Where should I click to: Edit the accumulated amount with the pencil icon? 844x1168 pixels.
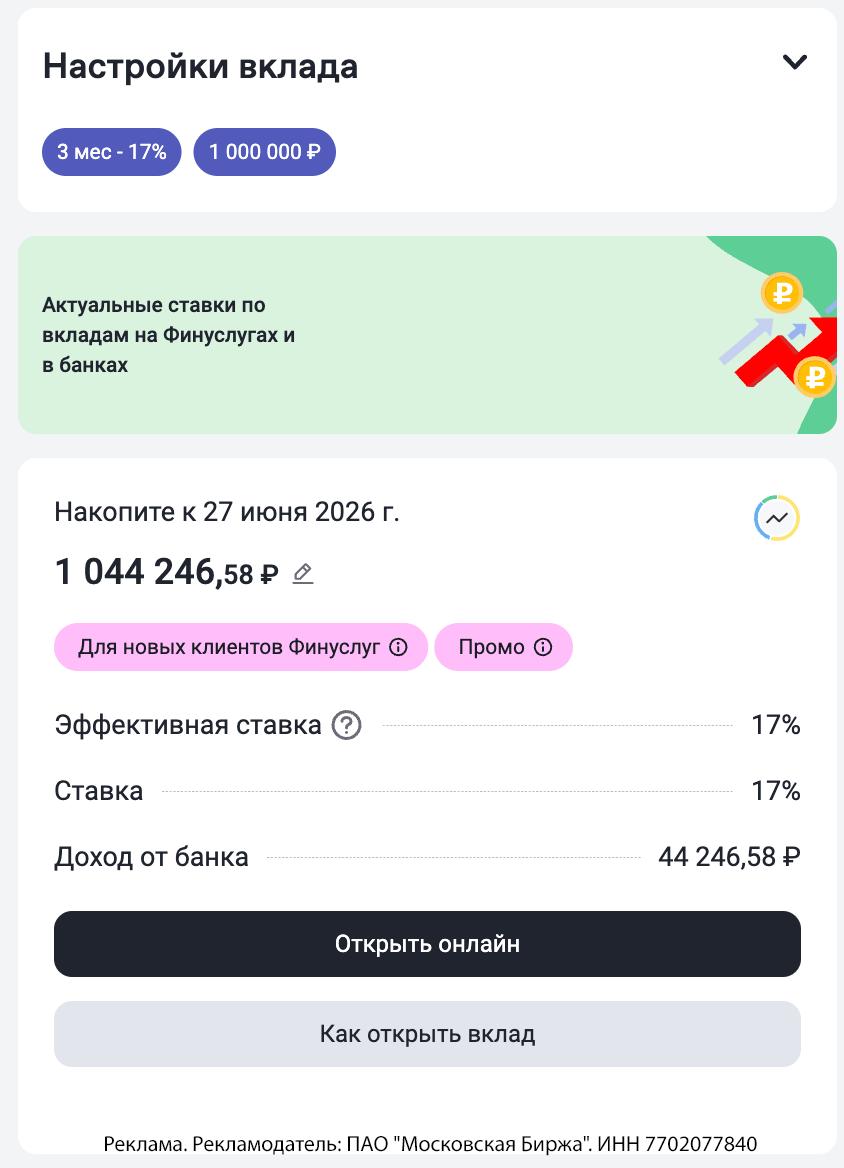[303, 574]
